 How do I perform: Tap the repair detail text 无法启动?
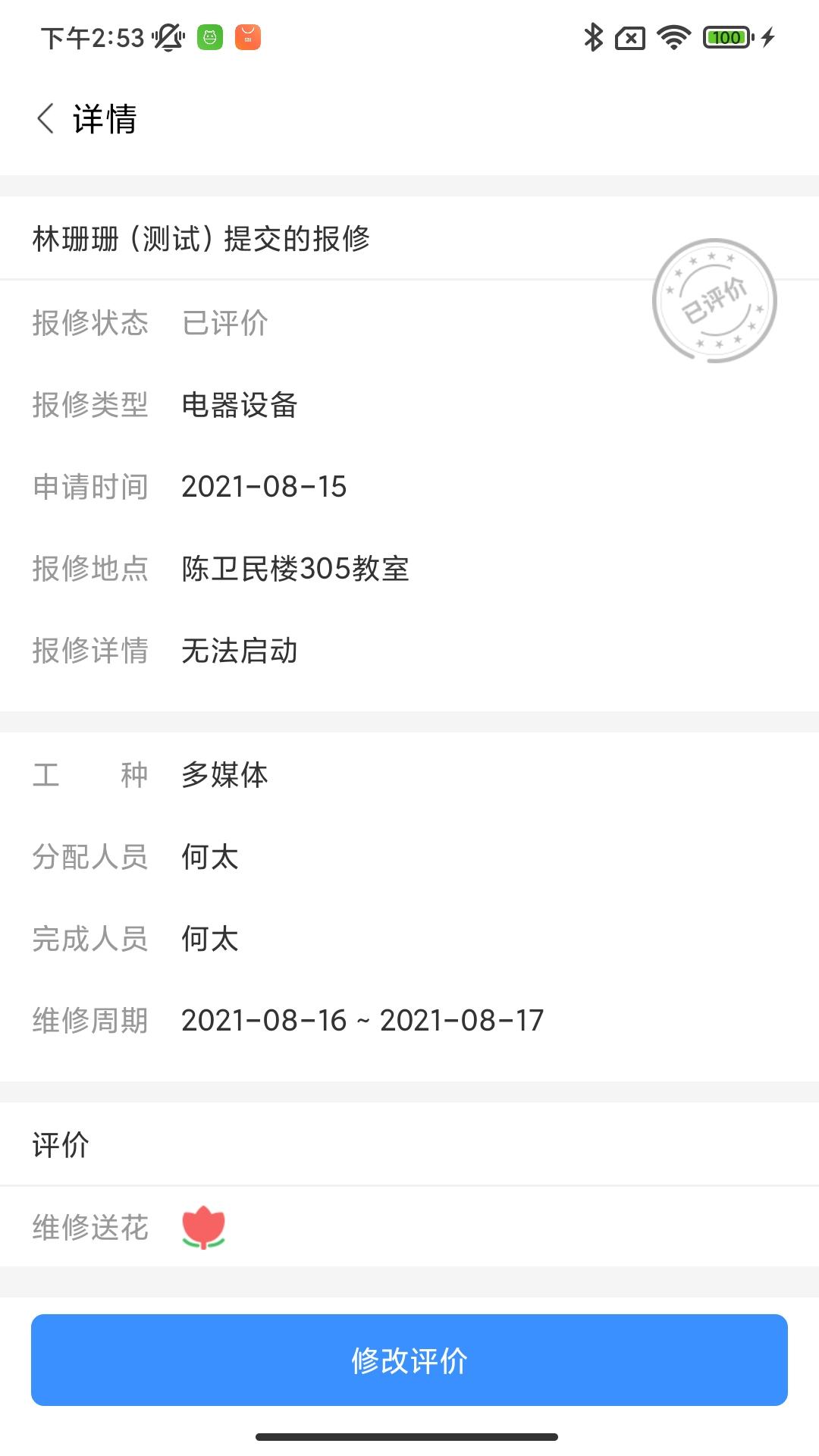[x=240, y=651]
